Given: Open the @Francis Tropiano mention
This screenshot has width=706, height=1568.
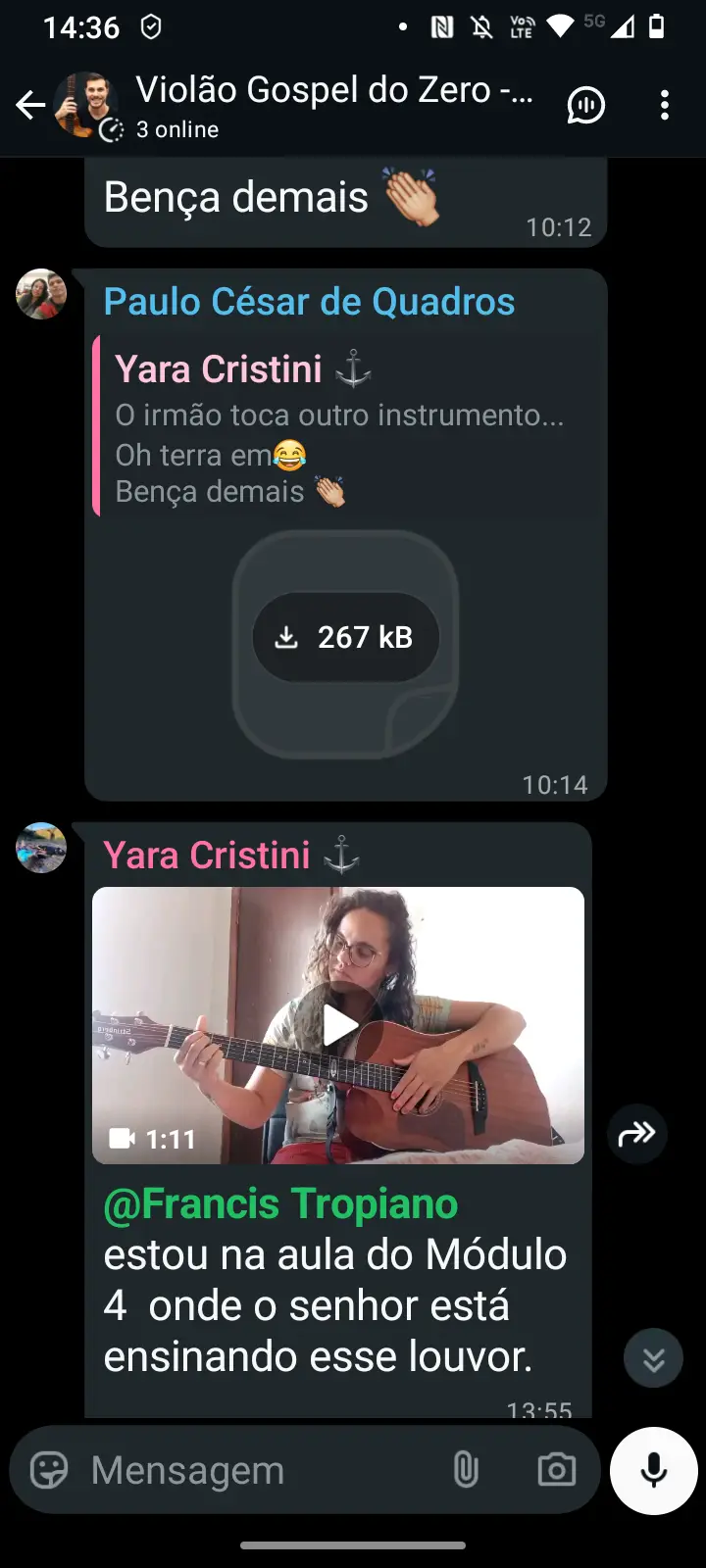Looking at the screenshot, I should tap(281, 1204).
